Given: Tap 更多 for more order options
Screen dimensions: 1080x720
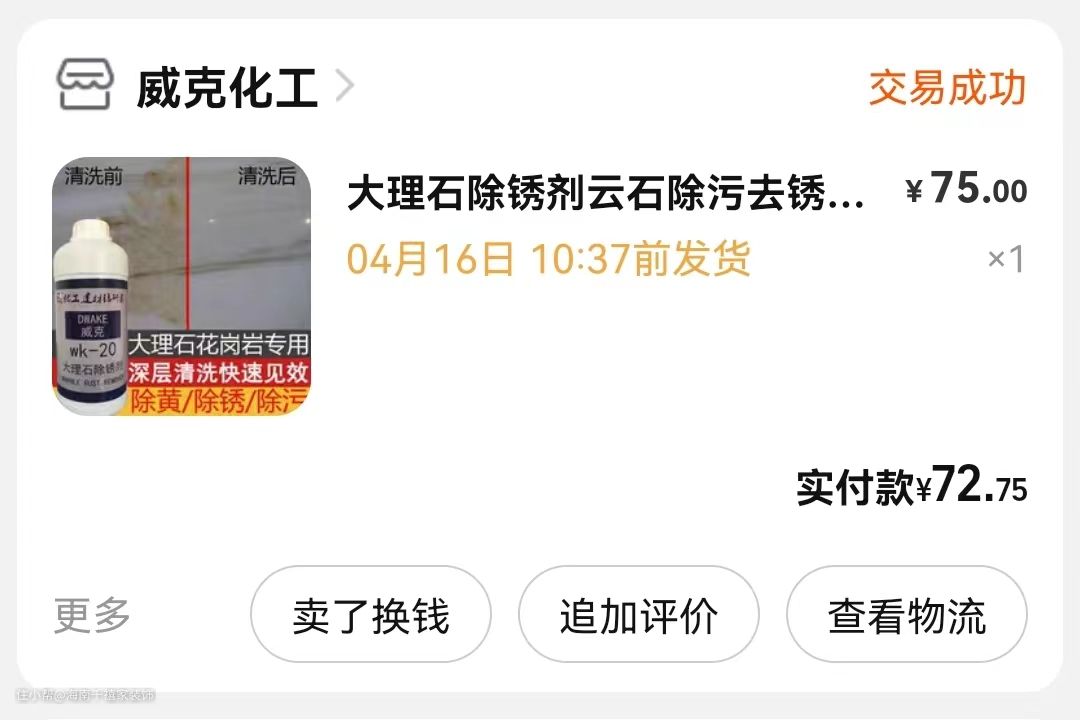Looking at the screenshot, I should (x=92, y=615).
